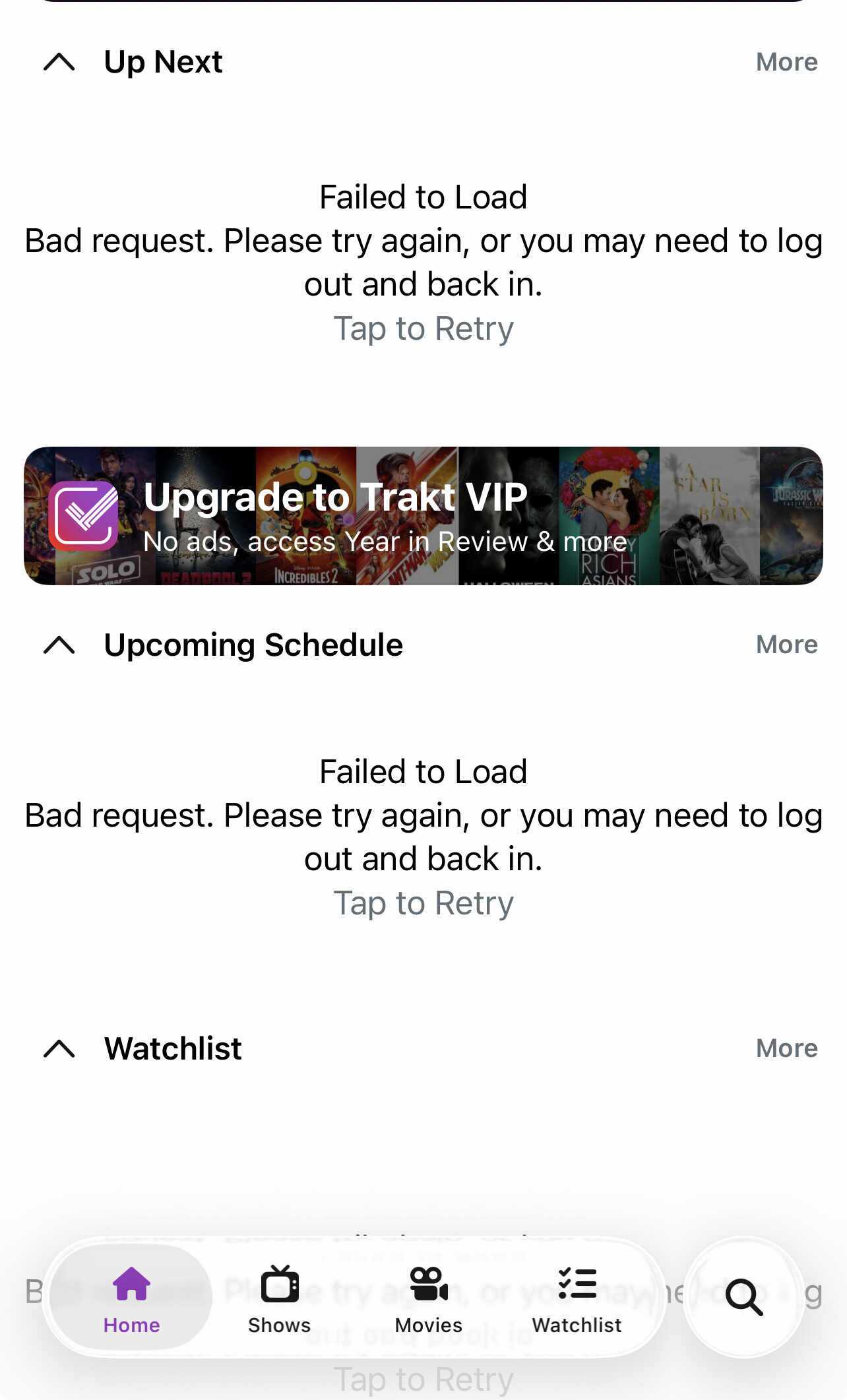Image resolution: width=847 pixels, height=1400 pixels.
Task: Collapse the Watchlist section
Action: (59, 1049)
